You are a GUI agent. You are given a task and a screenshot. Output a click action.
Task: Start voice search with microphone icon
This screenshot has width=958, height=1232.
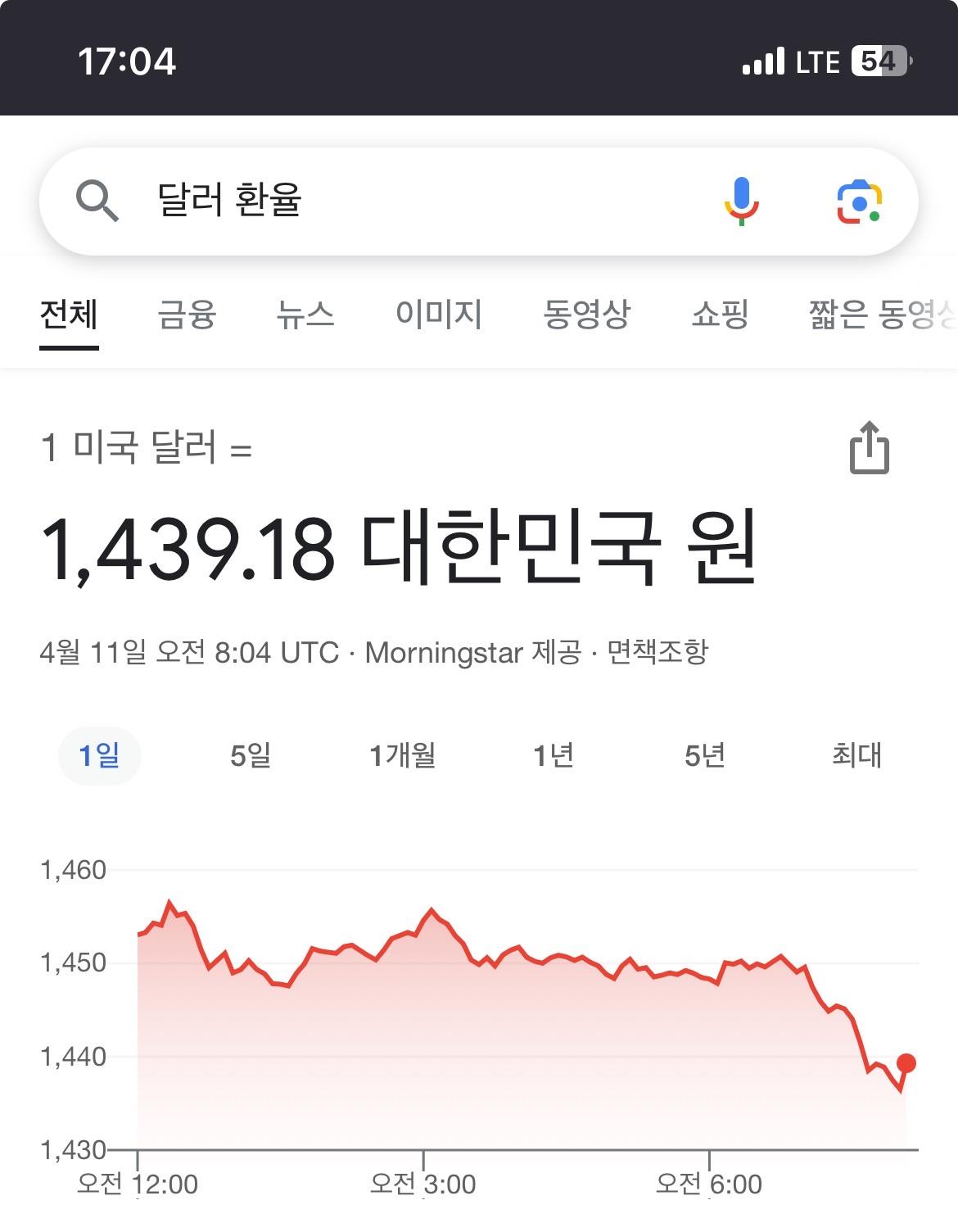click(741, 201)
